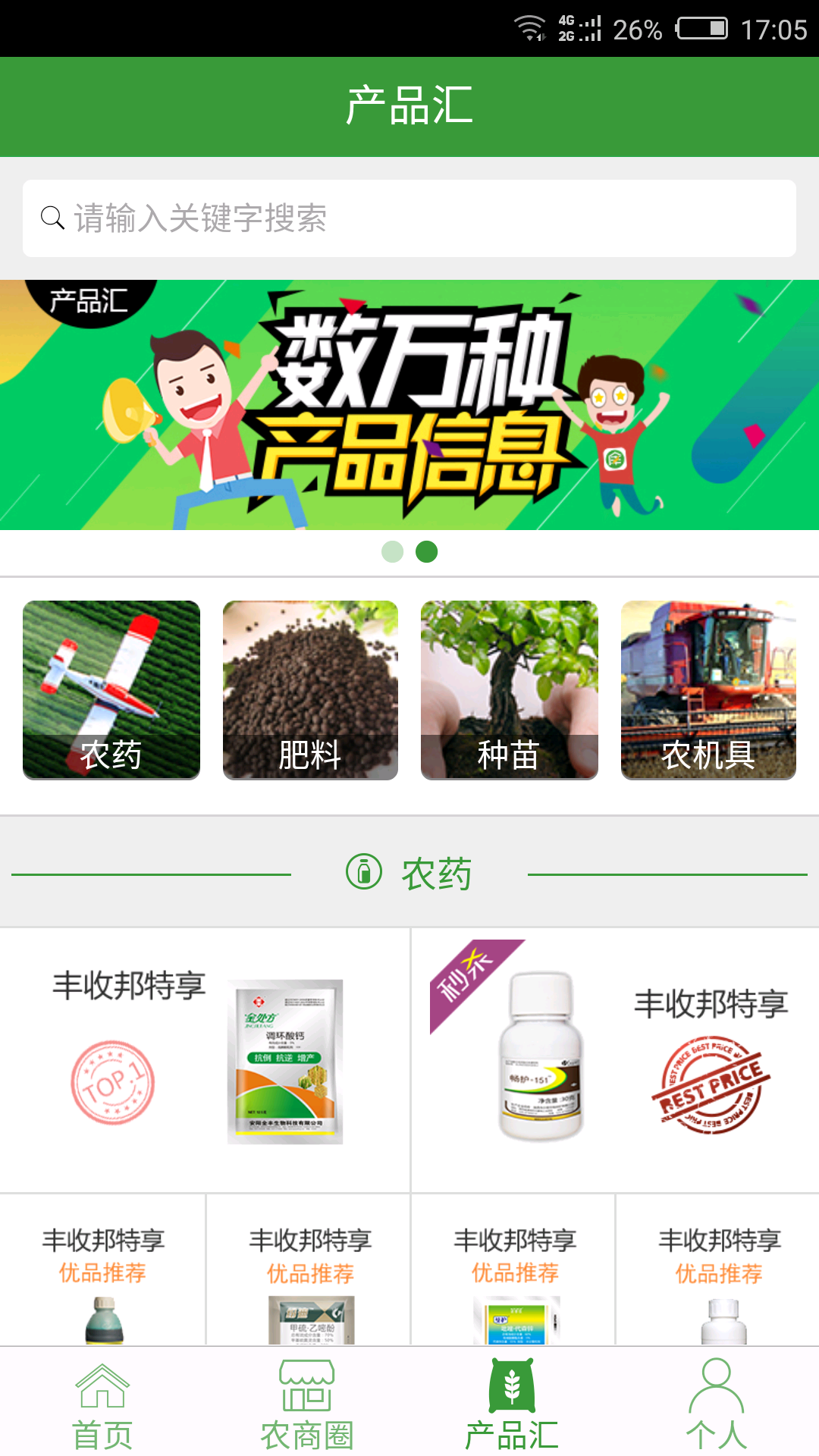Open the 数万种产品信息 banner
Screen dimensions: 819x1456
pyautogui.click(x=409, y=404)
